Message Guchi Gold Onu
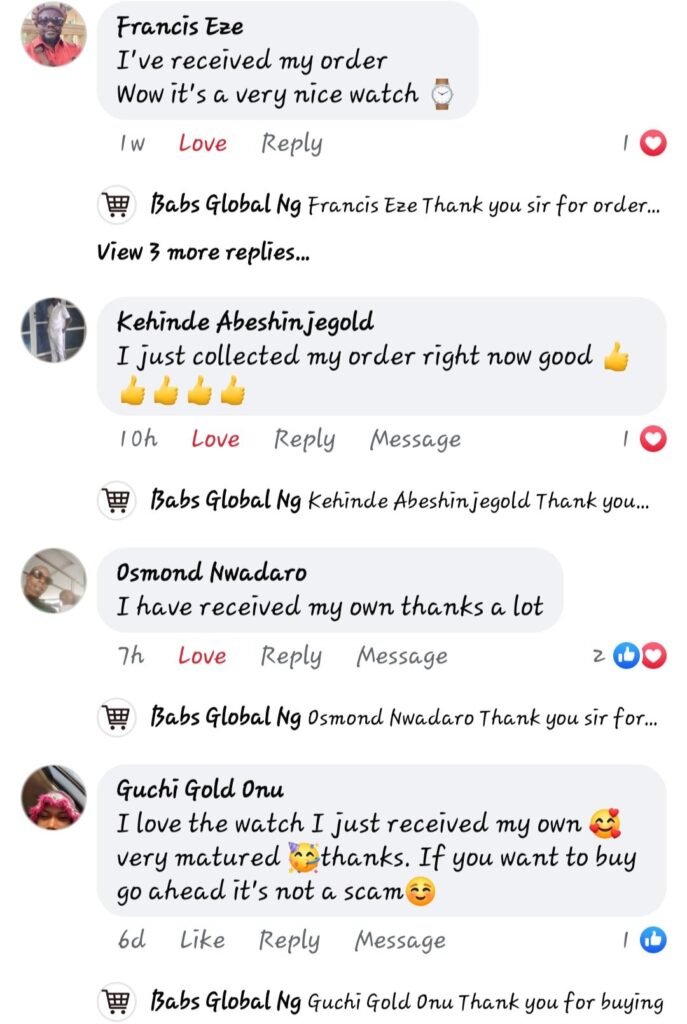 point(400,940)
